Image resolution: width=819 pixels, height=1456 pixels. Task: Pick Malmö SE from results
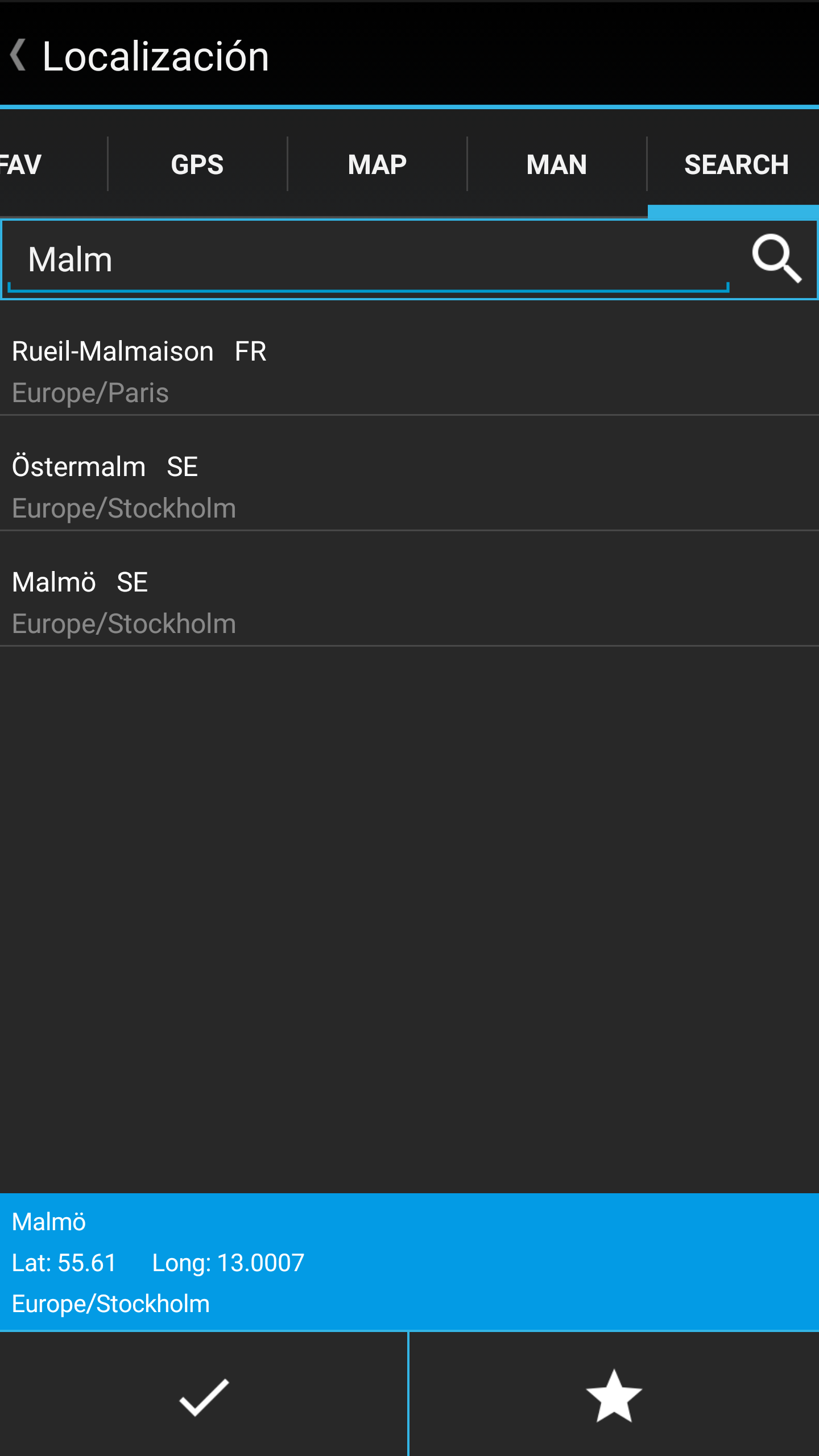409,602
